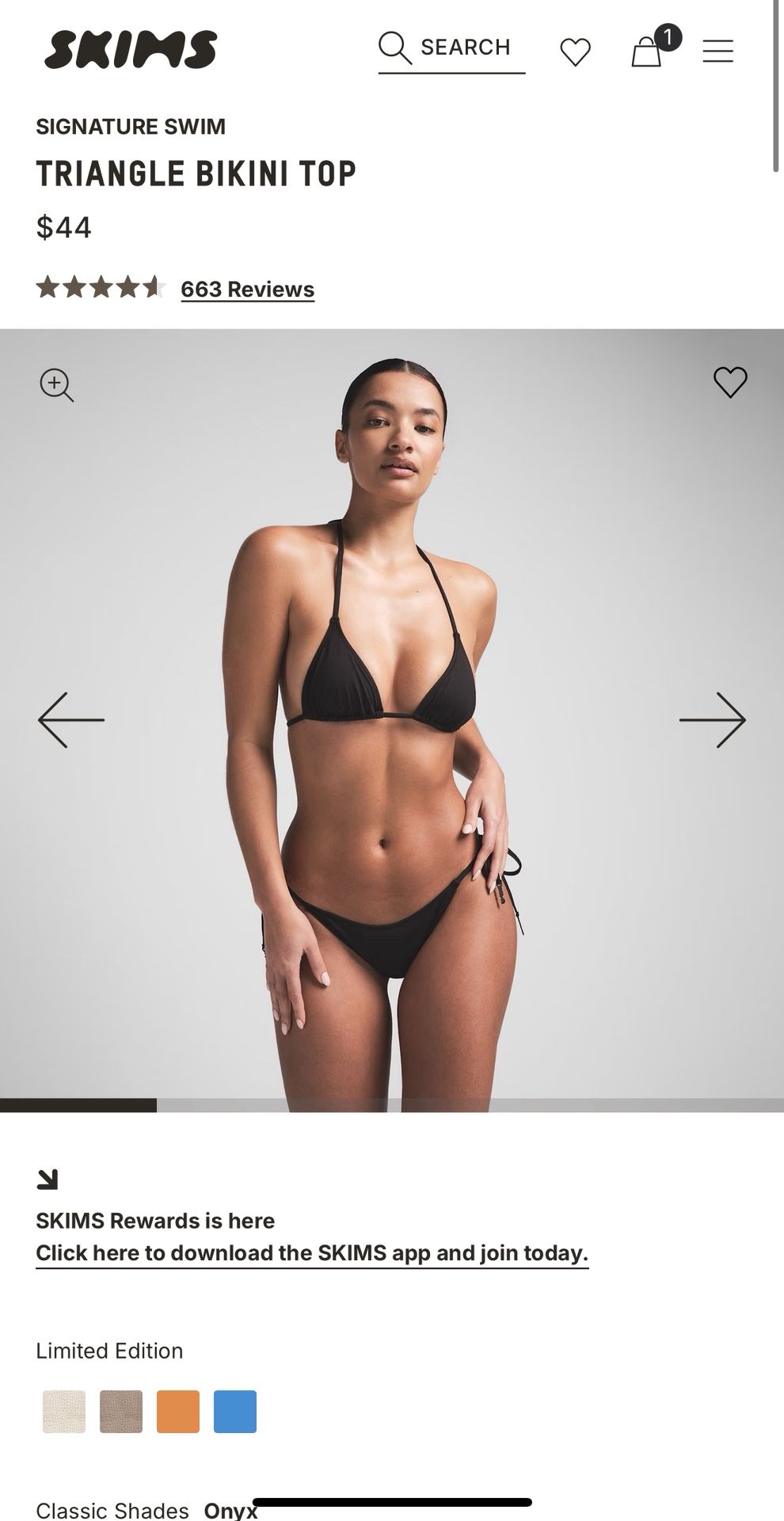This screenshot has height=1521, width=784.
Task: Click here to download the SKIMS app
Action: [x=312, y=1253]
